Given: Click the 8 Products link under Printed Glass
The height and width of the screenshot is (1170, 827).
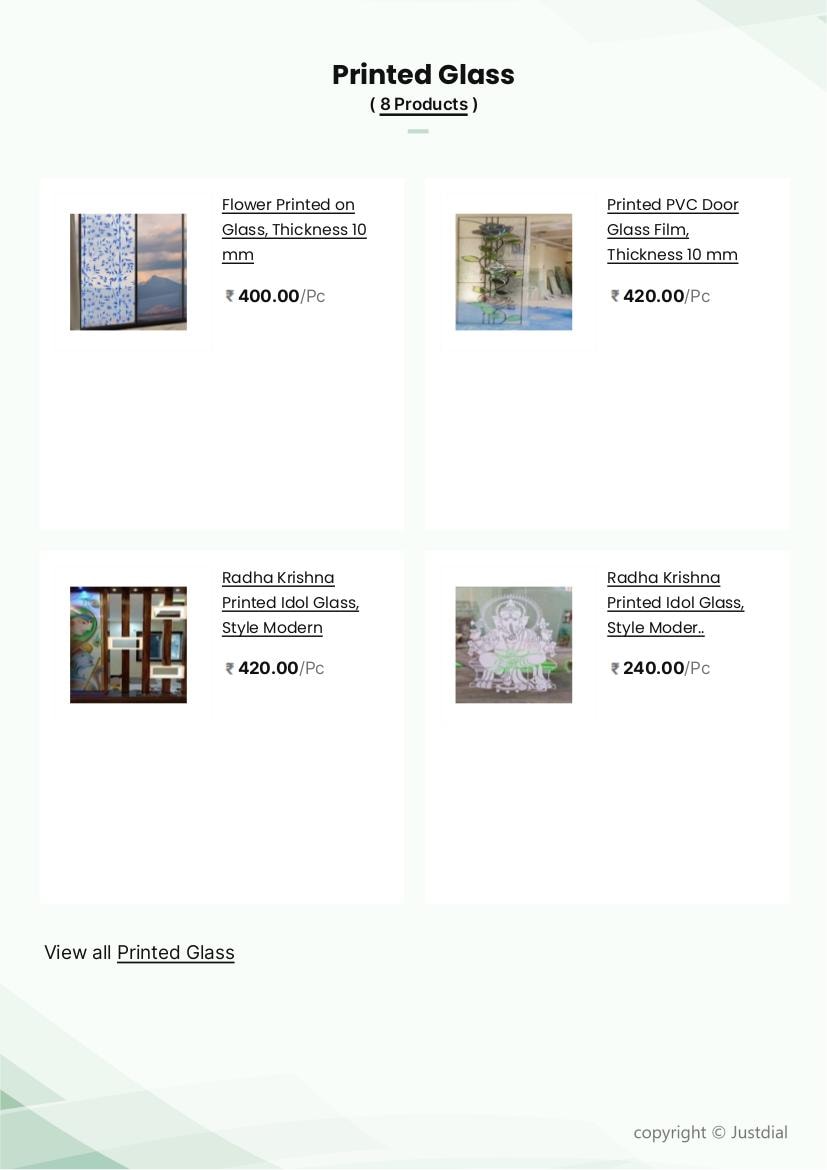Looking at the screenshot, I should 423,104.
